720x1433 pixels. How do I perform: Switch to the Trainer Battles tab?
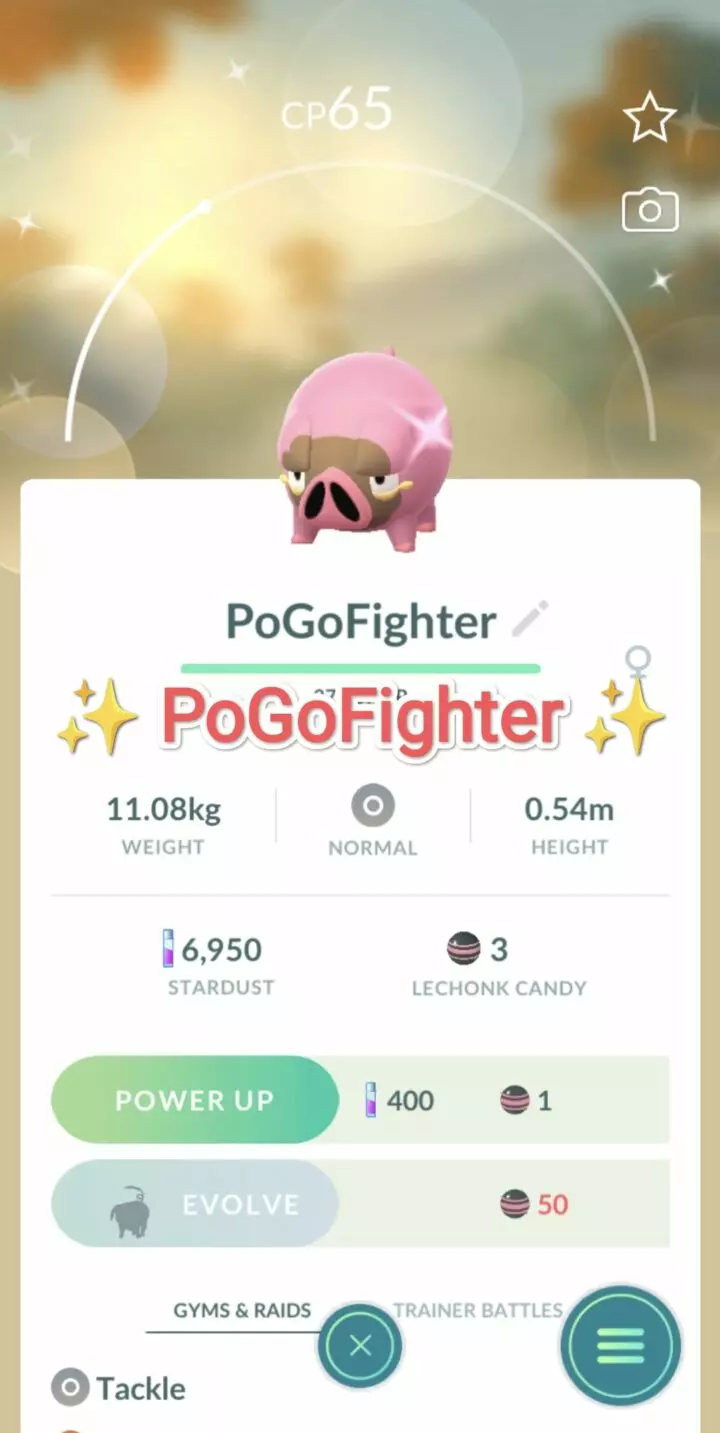pos(477,1310)
